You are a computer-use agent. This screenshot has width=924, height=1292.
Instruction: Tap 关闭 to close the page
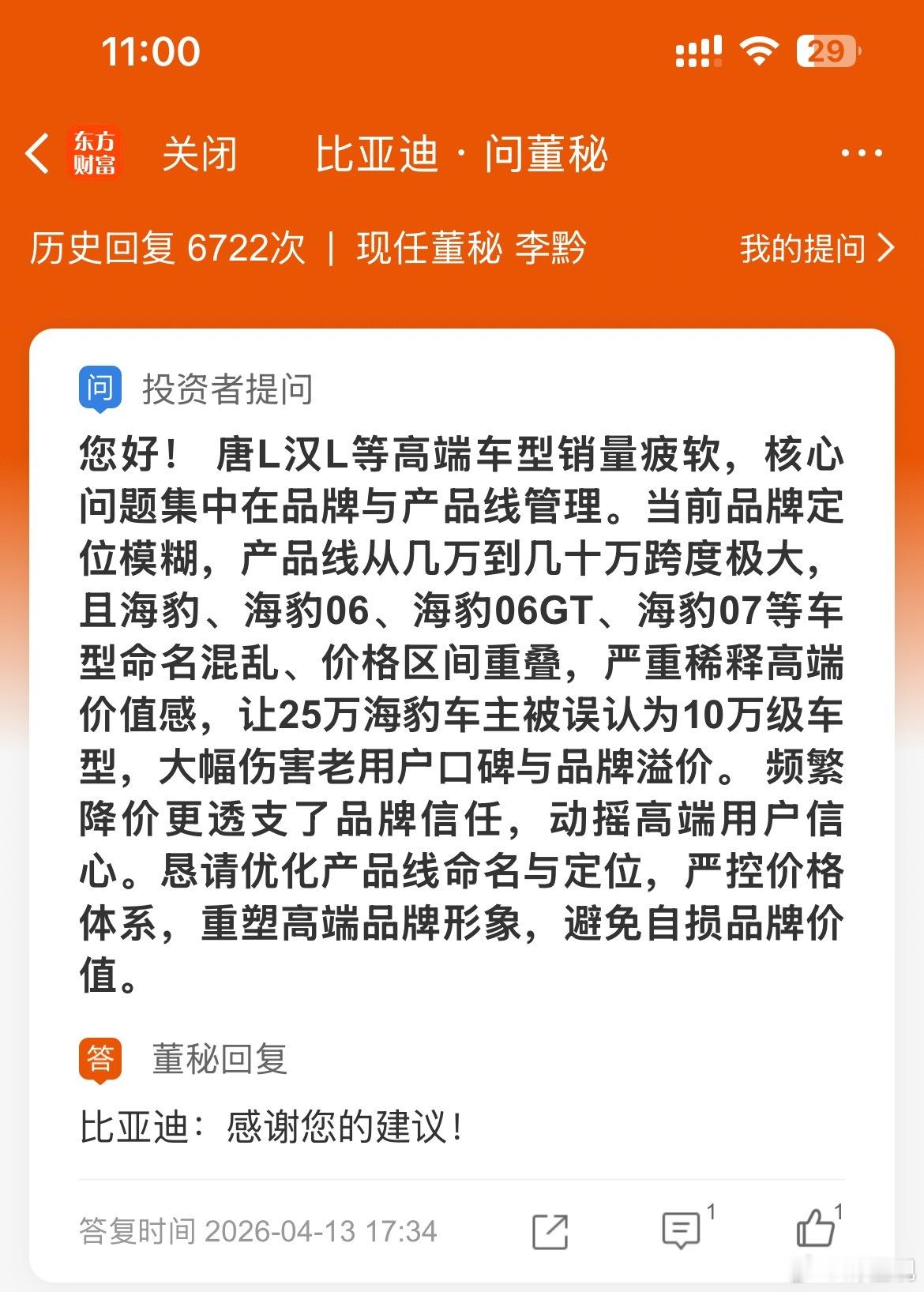197,156
